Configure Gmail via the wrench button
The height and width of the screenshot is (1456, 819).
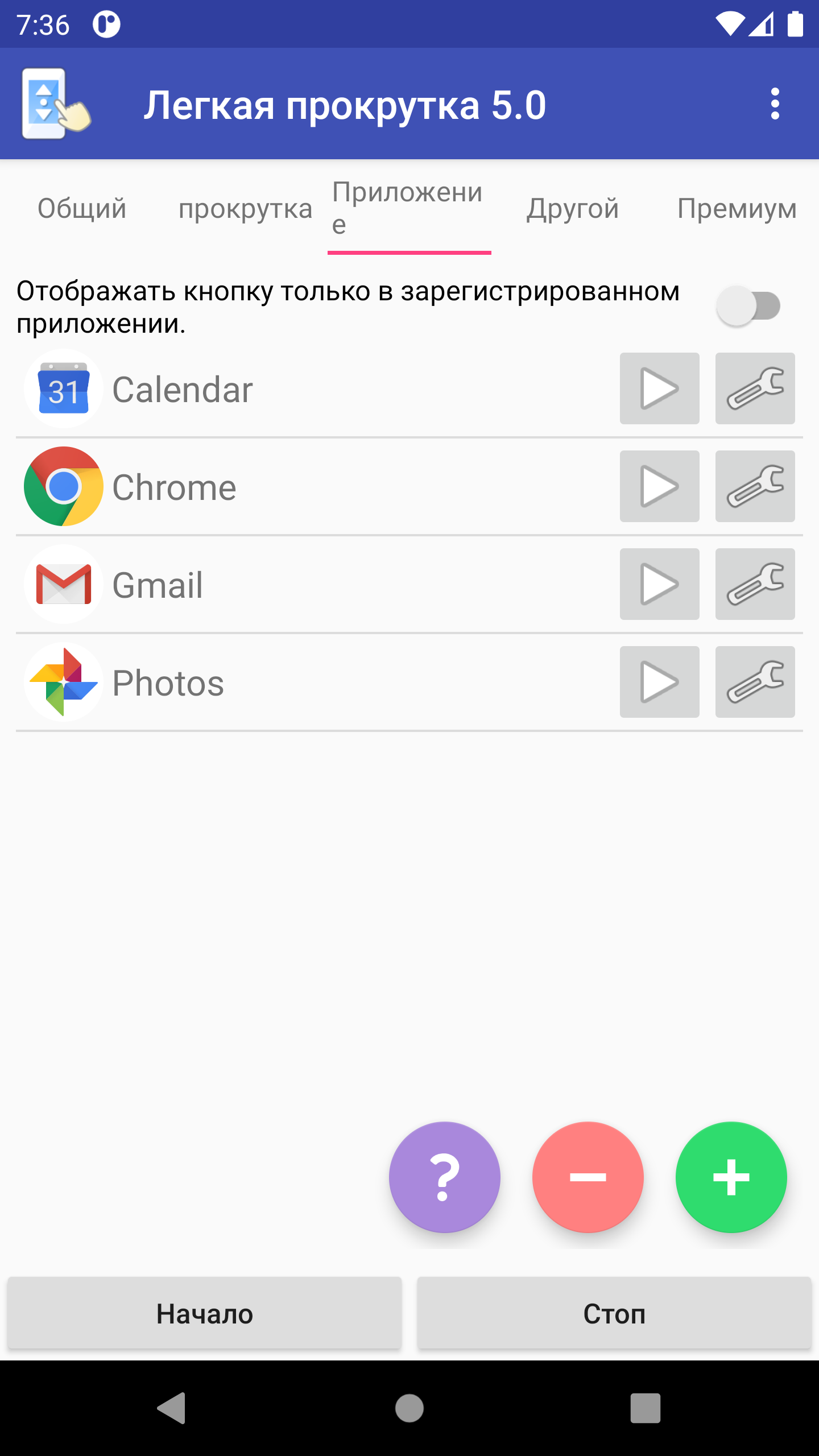click(755, 584)
